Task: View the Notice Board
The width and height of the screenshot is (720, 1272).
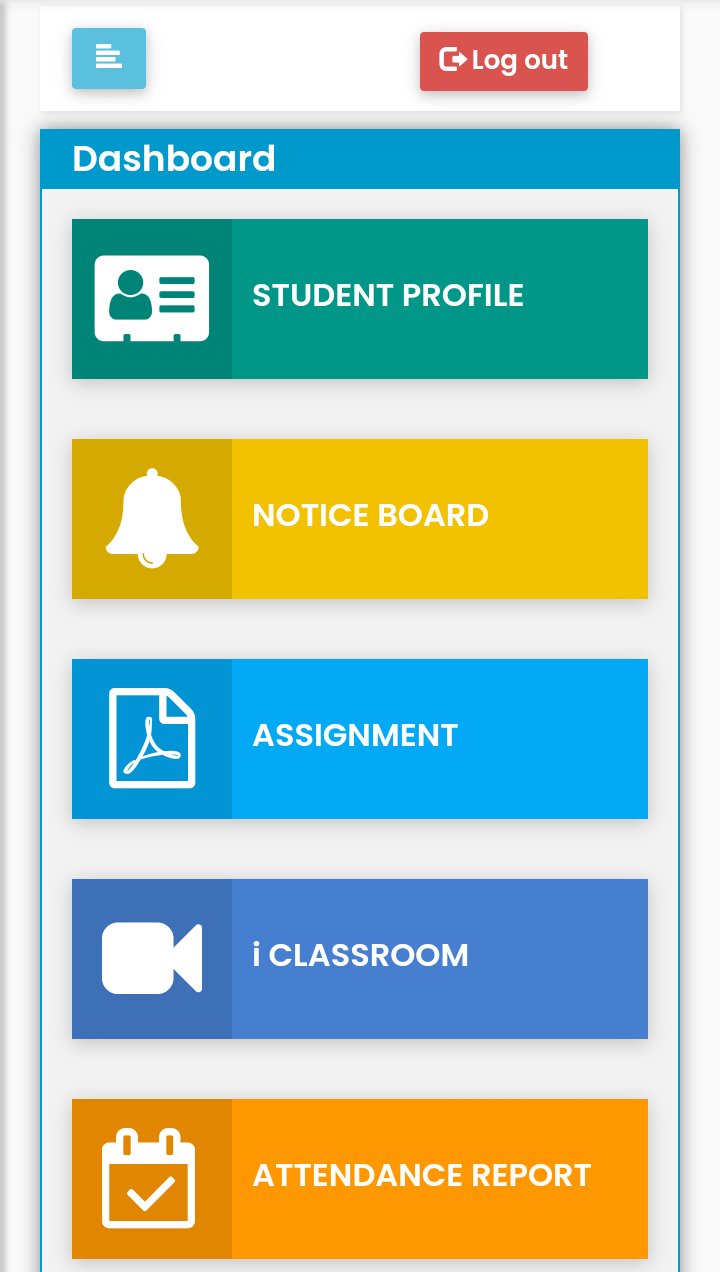Action: tap(360, 519)
